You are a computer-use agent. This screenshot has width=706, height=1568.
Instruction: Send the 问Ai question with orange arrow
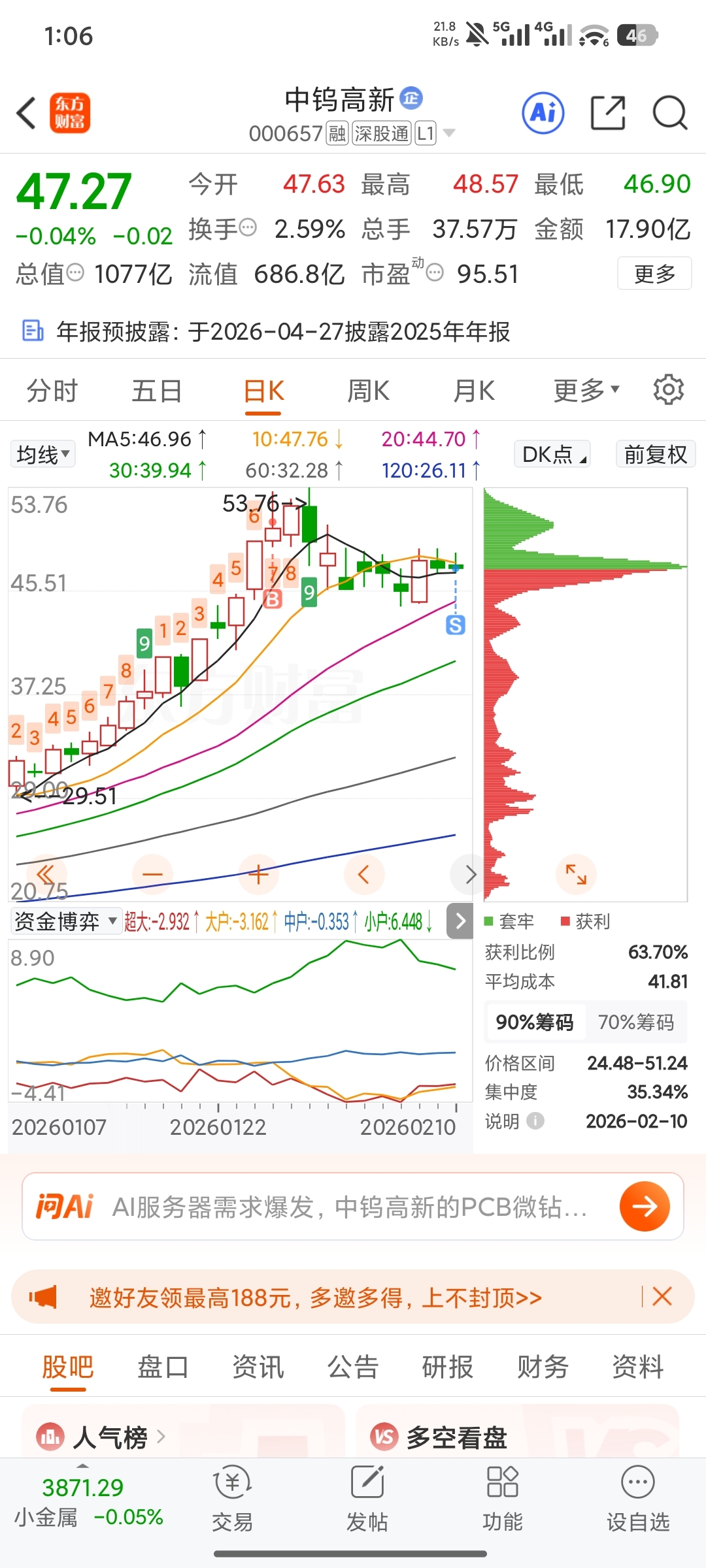tap(645, 1206)
